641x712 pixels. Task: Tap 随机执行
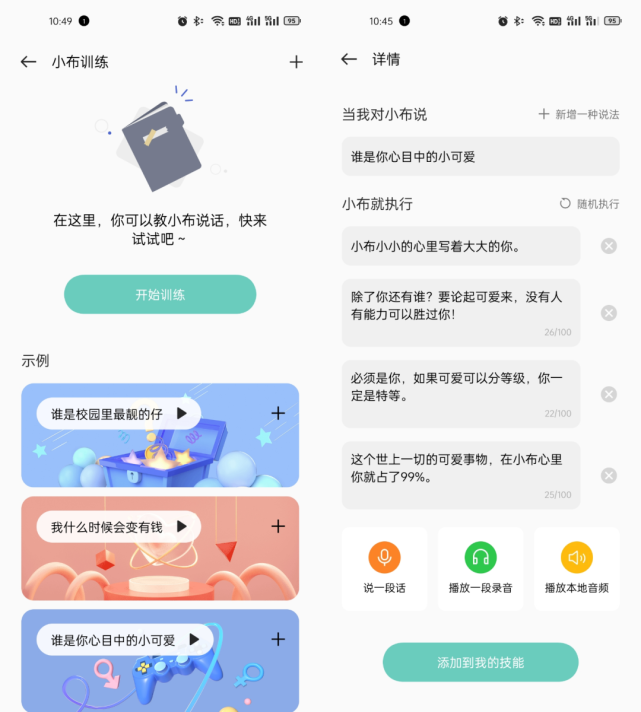click(x=589, y=204)
